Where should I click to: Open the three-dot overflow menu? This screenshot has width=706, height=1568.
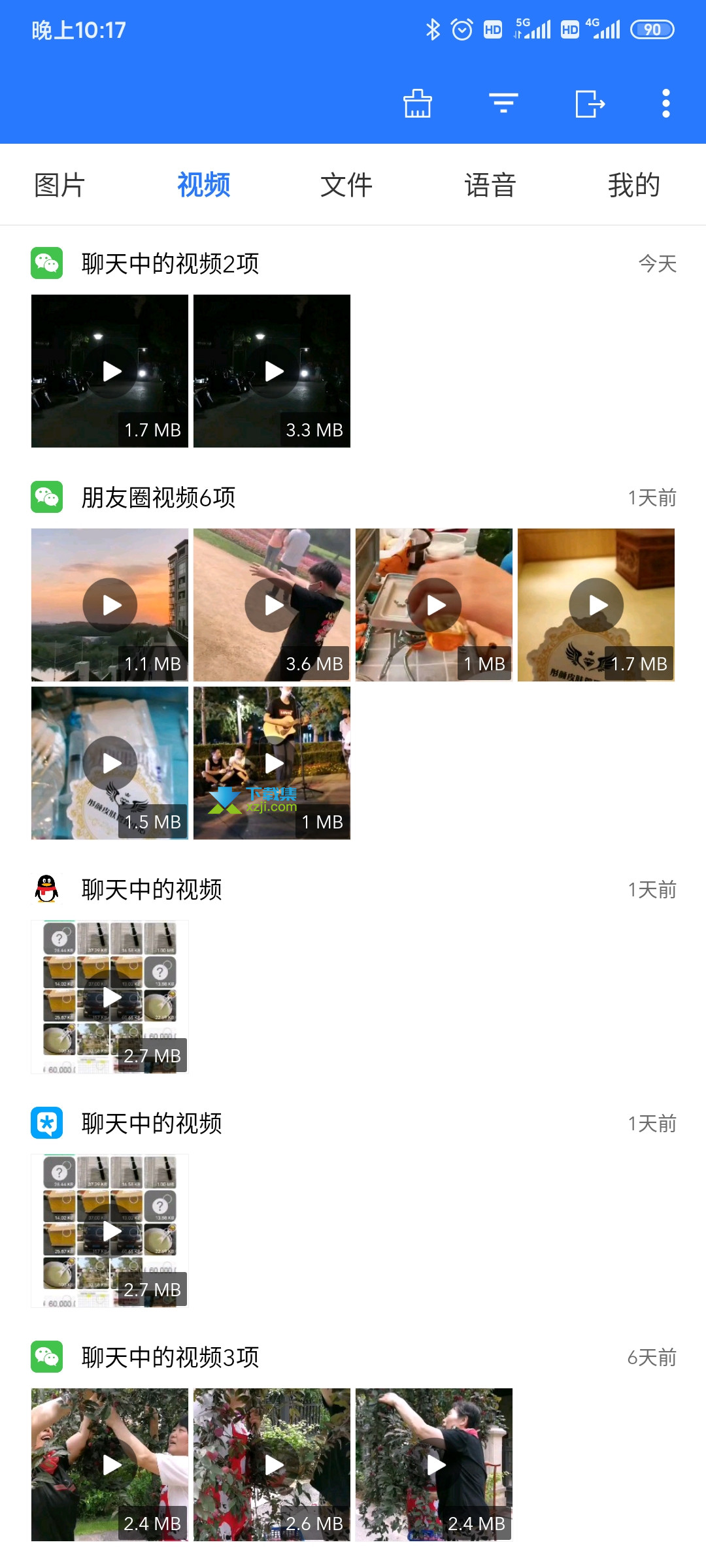[x=666, y=103]
